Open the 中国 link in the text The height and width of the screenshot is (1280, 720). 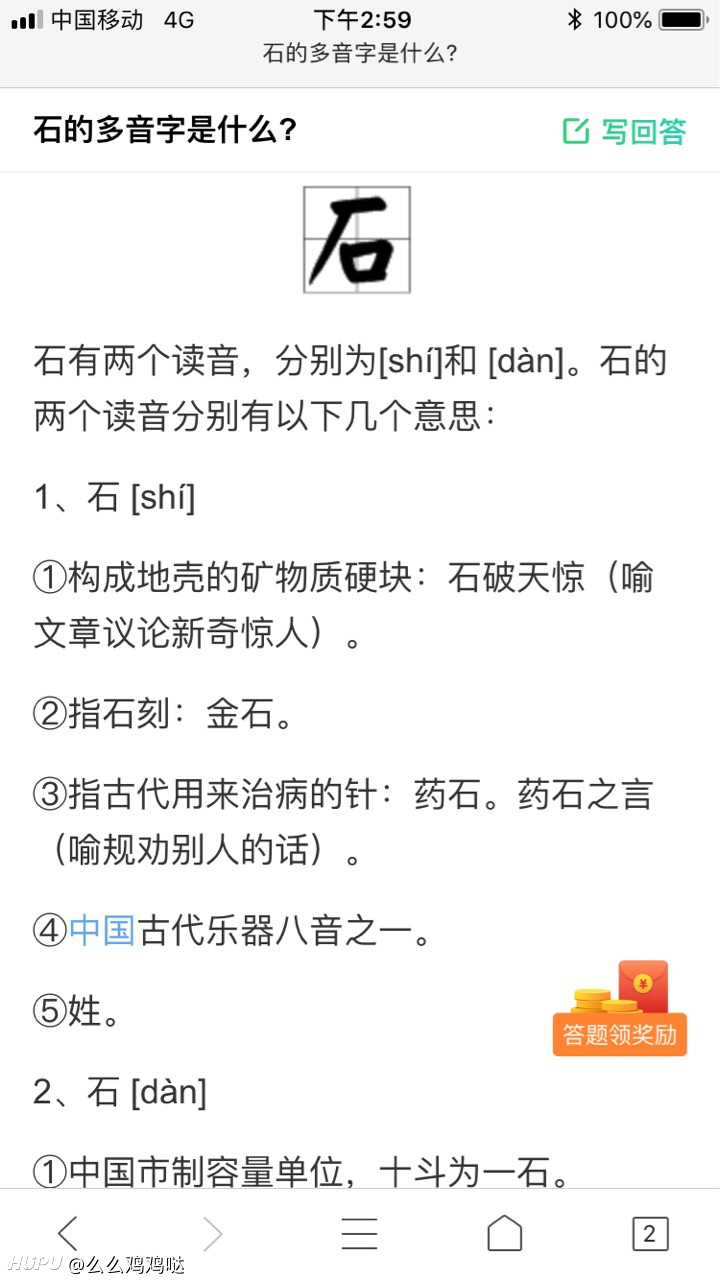point(102,931)
